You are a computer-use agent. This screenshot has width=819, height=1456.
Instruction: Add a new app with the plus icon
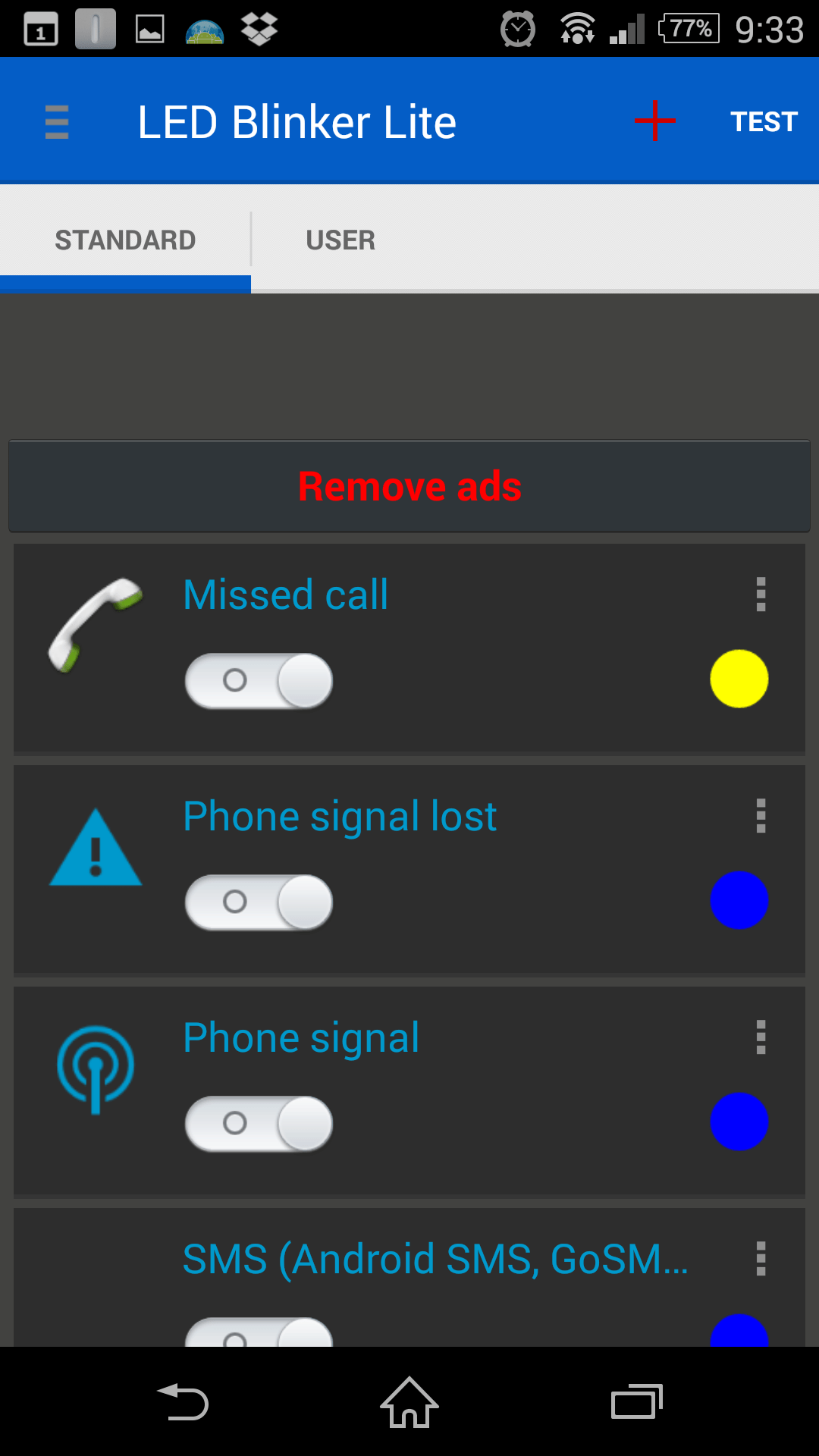click(x=655, y=121)
